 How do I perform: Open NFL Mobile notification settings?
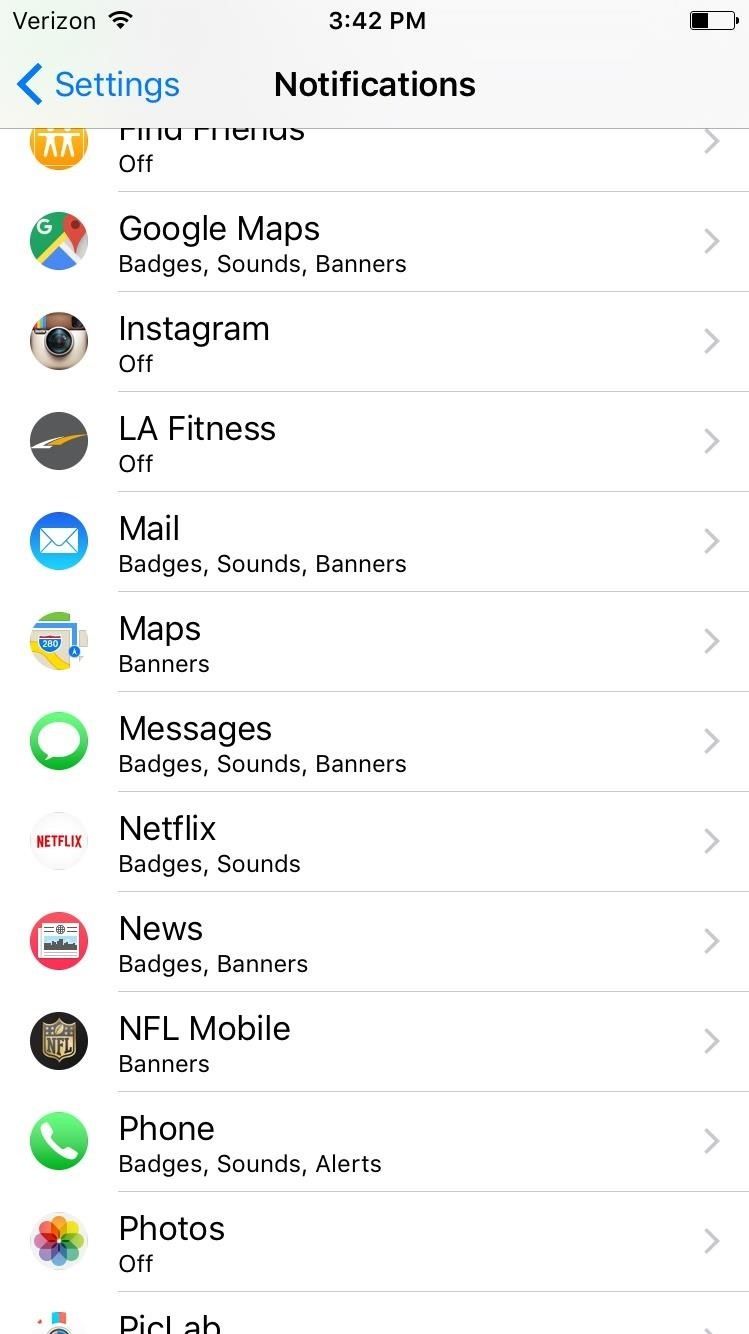coord(374,1042)
